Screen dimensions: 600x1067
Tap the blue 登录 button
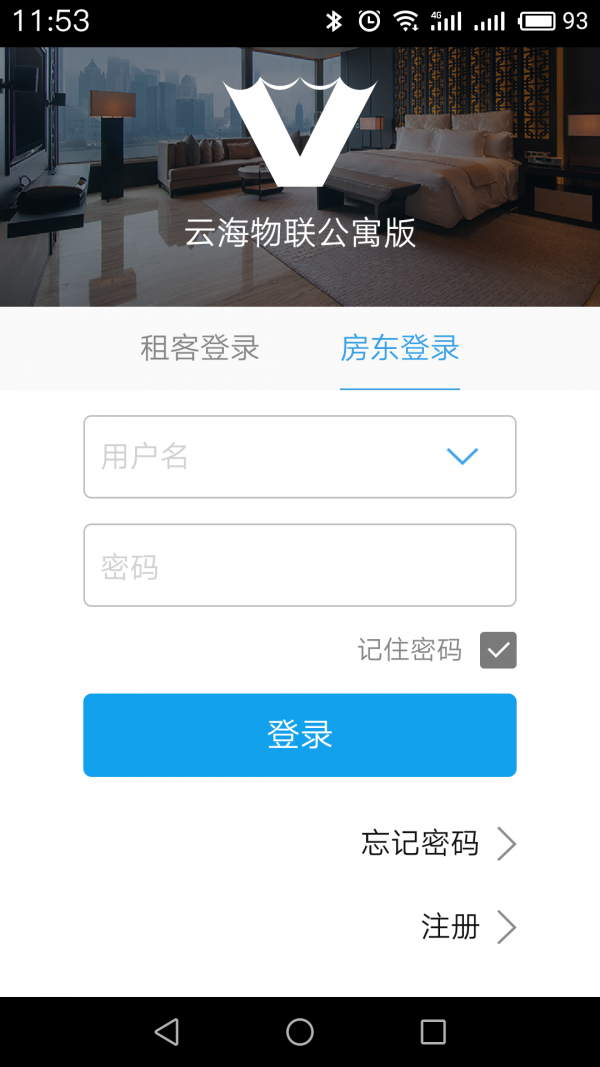(x=300, y=735)
